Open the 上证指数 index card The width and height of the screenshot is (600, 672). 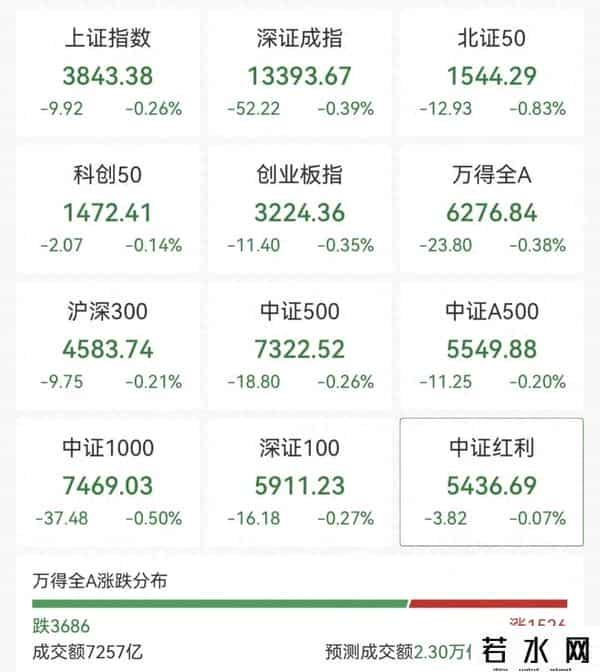coord(108,75)
